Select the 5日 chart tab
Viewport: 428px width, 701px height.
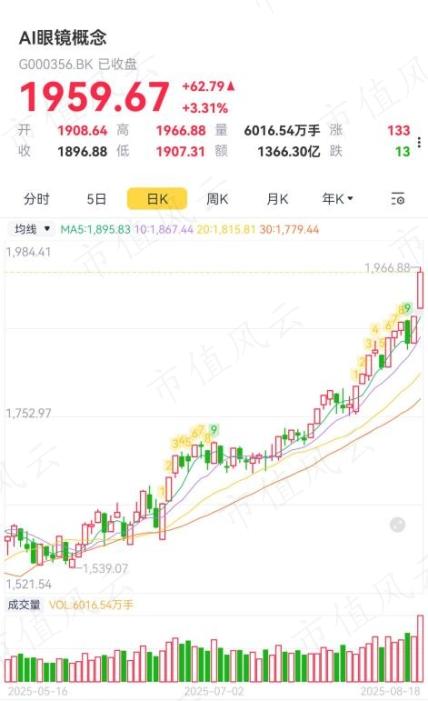click(x=96, y=199)
